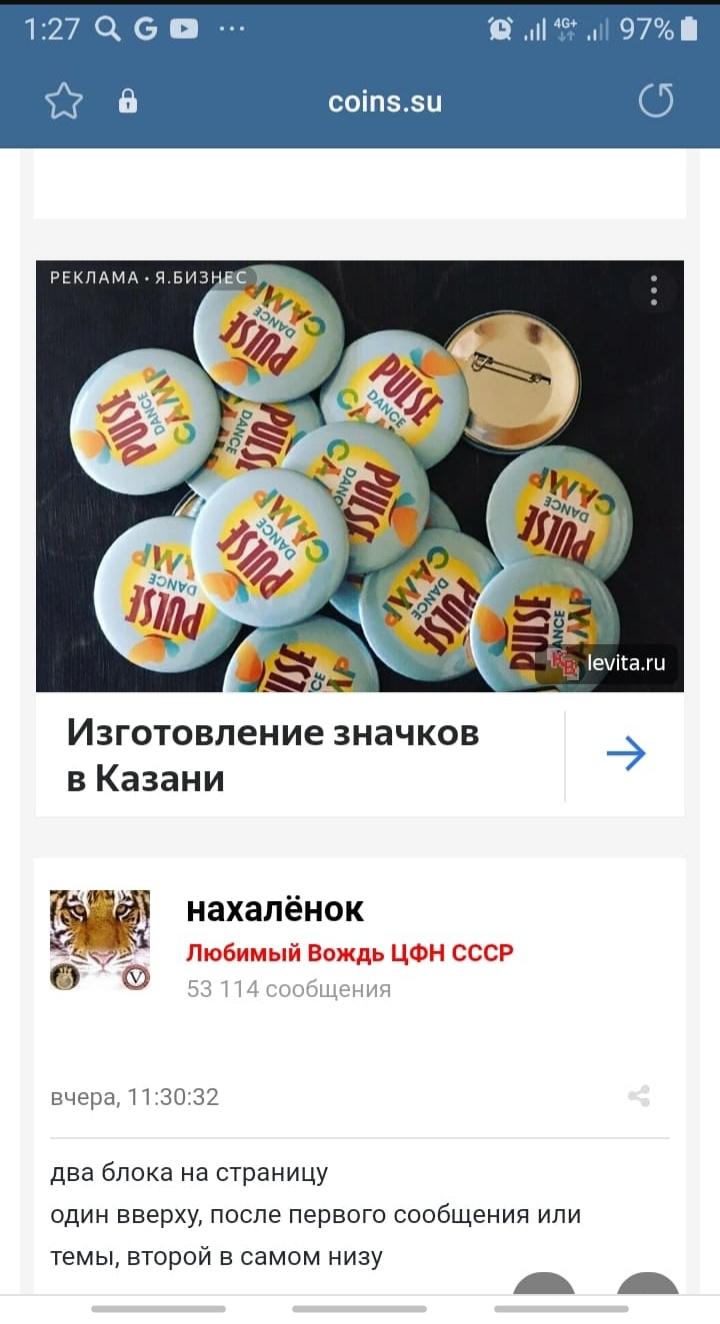Image resolution: width=720 pixels, height=1324 pixels.
Task: Open the ad's three-dot options menu
Action: 654,290
